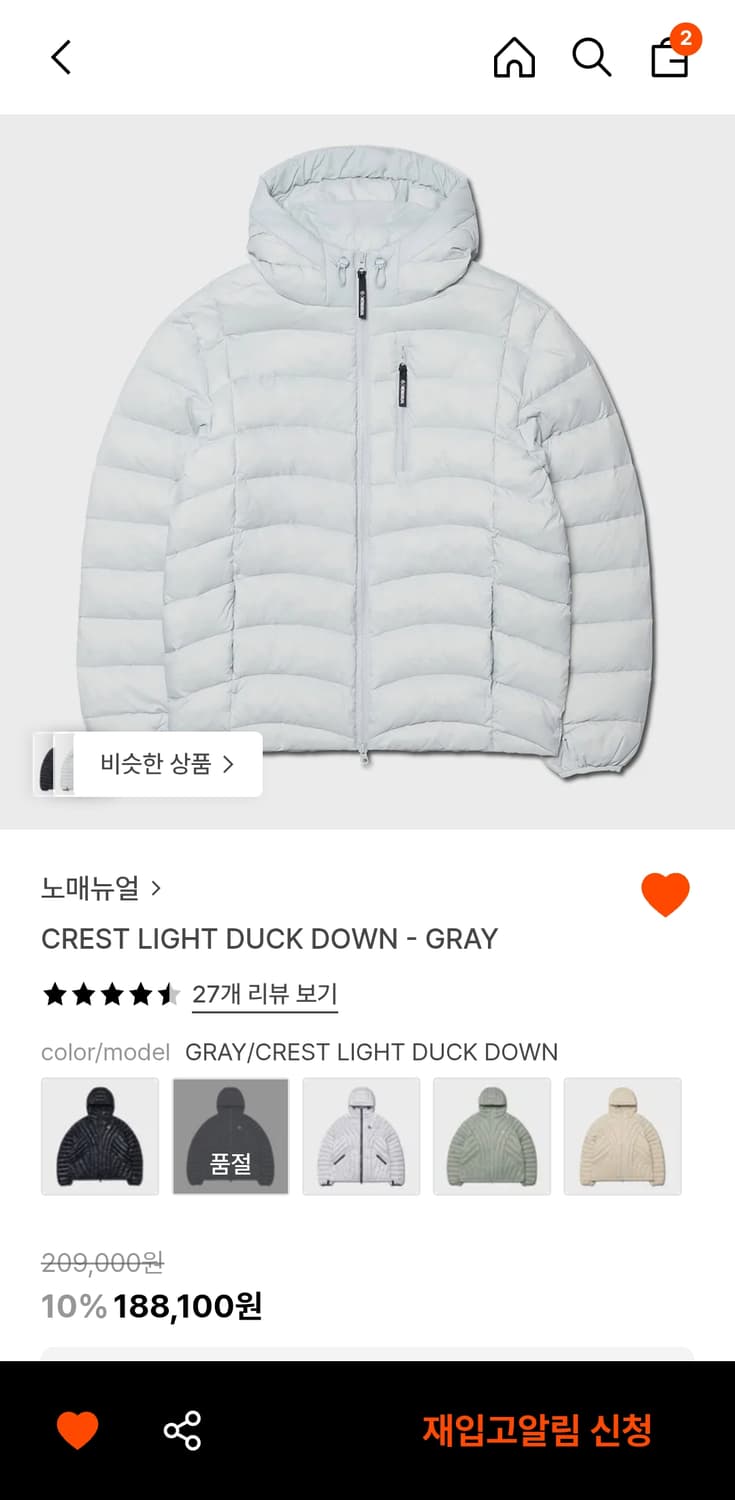This screenshot has width=735, height=1500.
Task: Select the beige jacket color swatch
Action: 622,1135
